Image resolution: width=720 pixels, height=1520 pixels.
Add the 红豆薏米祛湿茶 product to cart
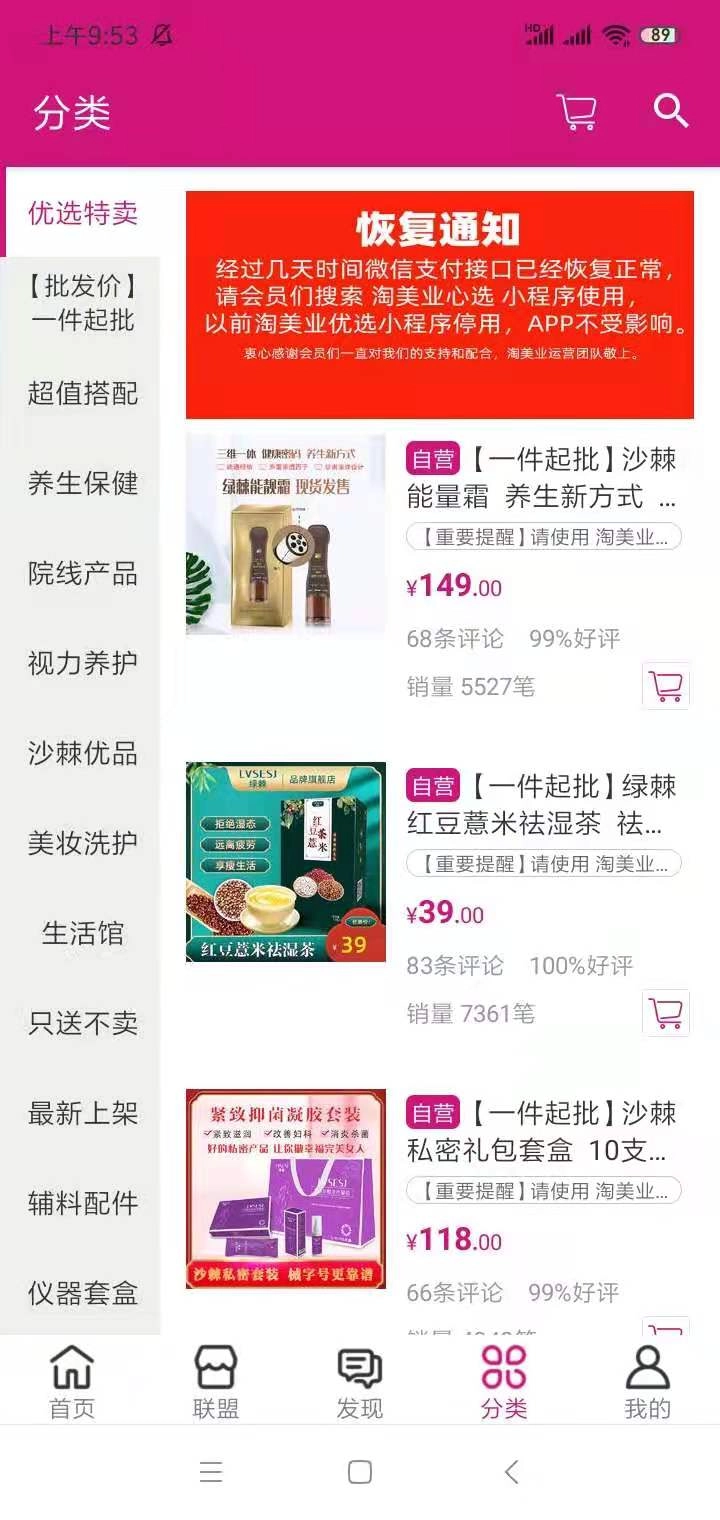tap(666, 1013)
